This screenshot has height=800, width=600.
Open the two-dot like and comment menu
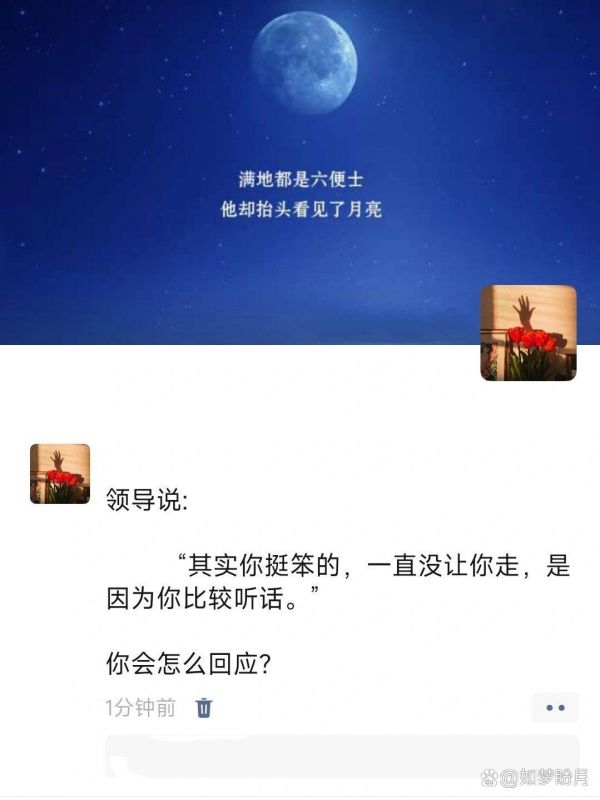click(x=555, y=708)
